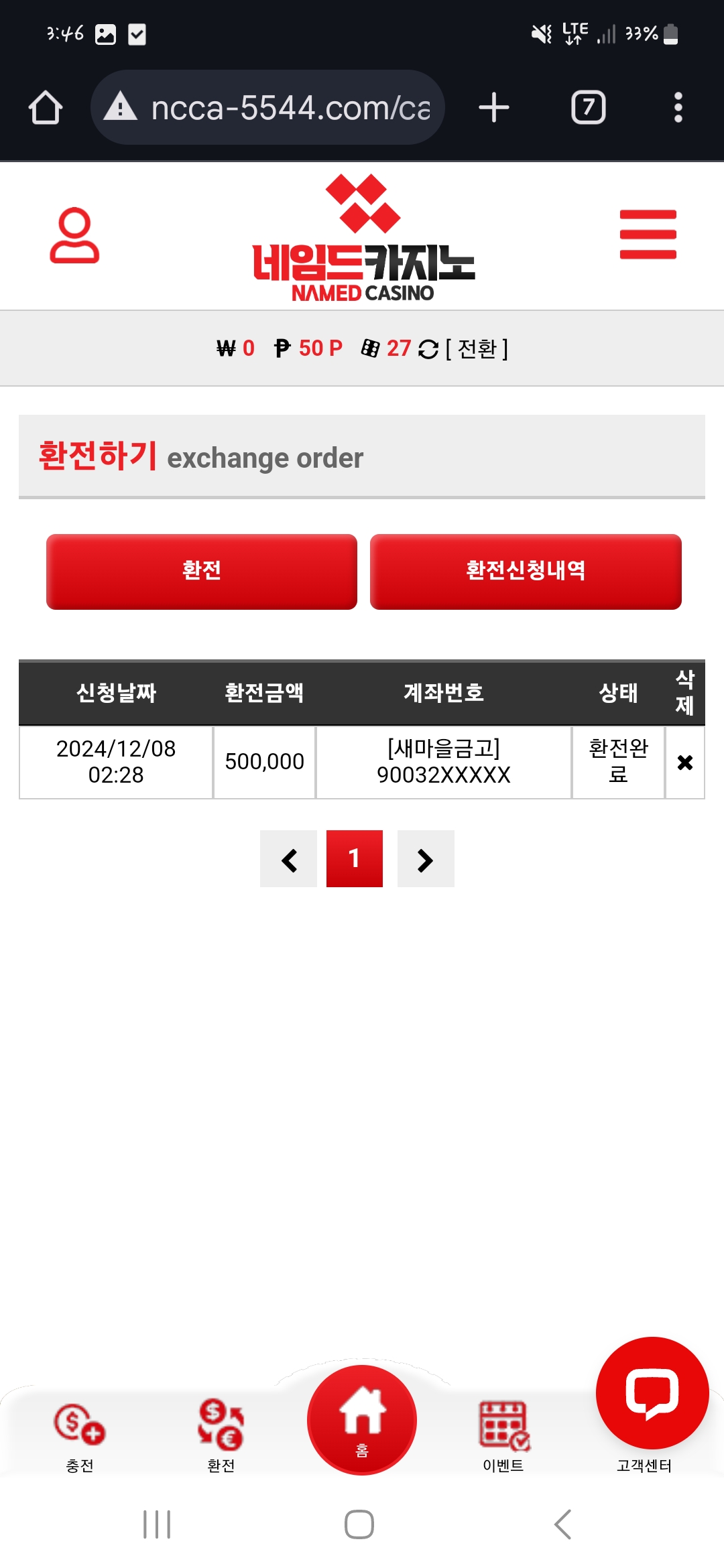Screen dimensions: 724x1568
Task: Delete the 500,000 exchange record
Action: point(684,763)
